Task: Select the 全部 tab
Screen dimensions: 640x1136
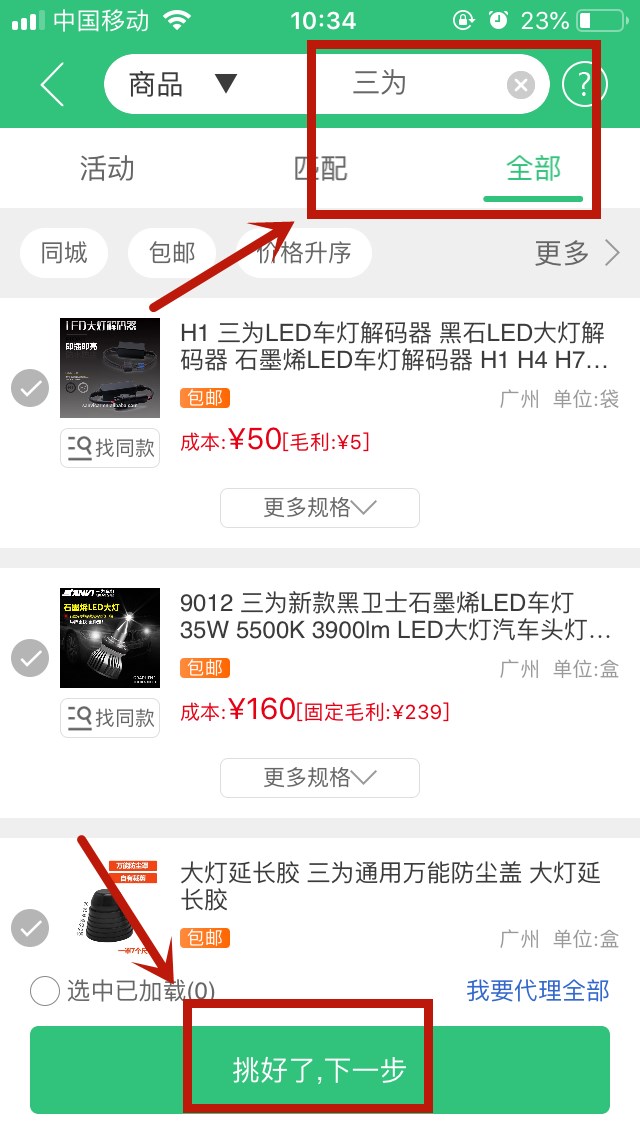Action: 533,168
